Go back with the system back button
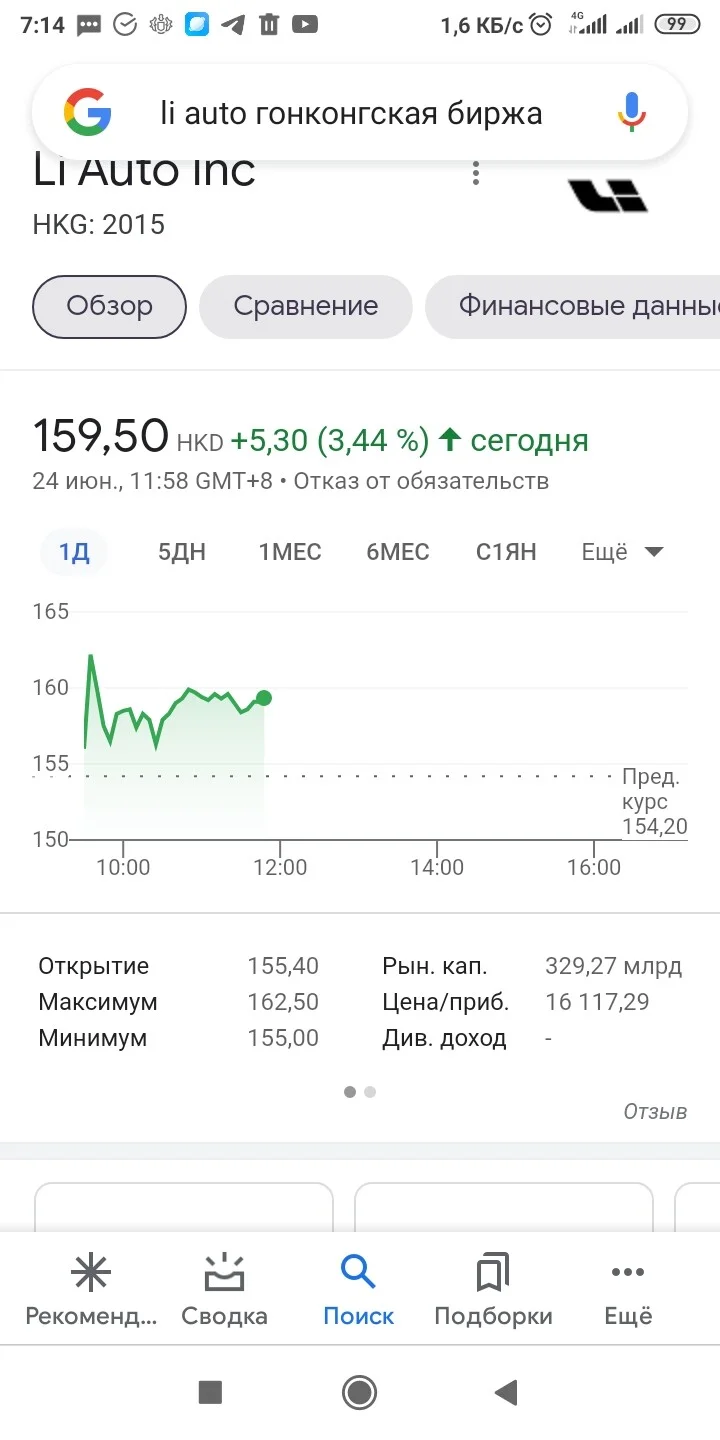 click(507, 1392)
